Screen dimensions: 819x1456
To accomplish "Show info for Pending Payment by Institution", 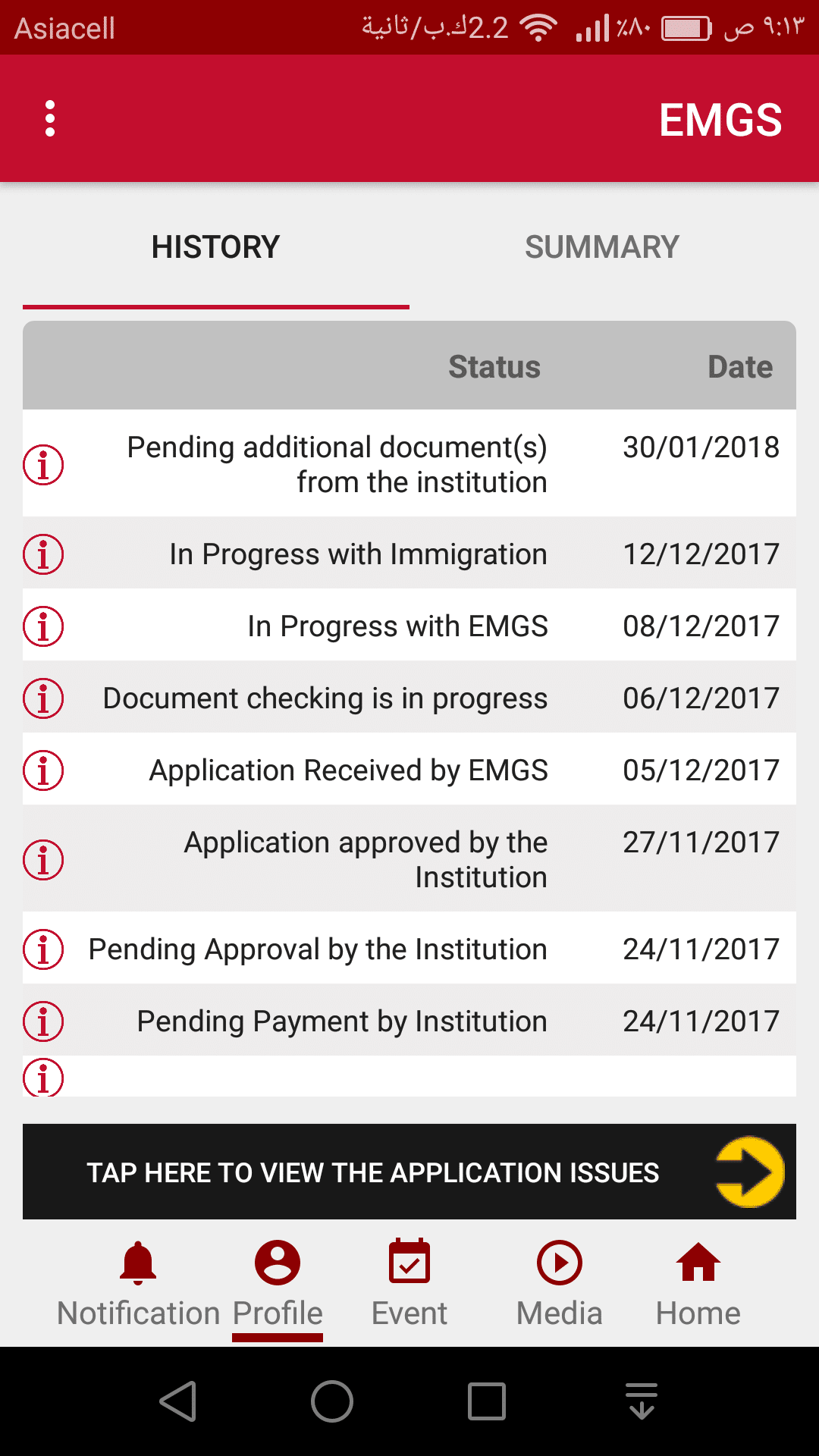I will [43, 1021].
